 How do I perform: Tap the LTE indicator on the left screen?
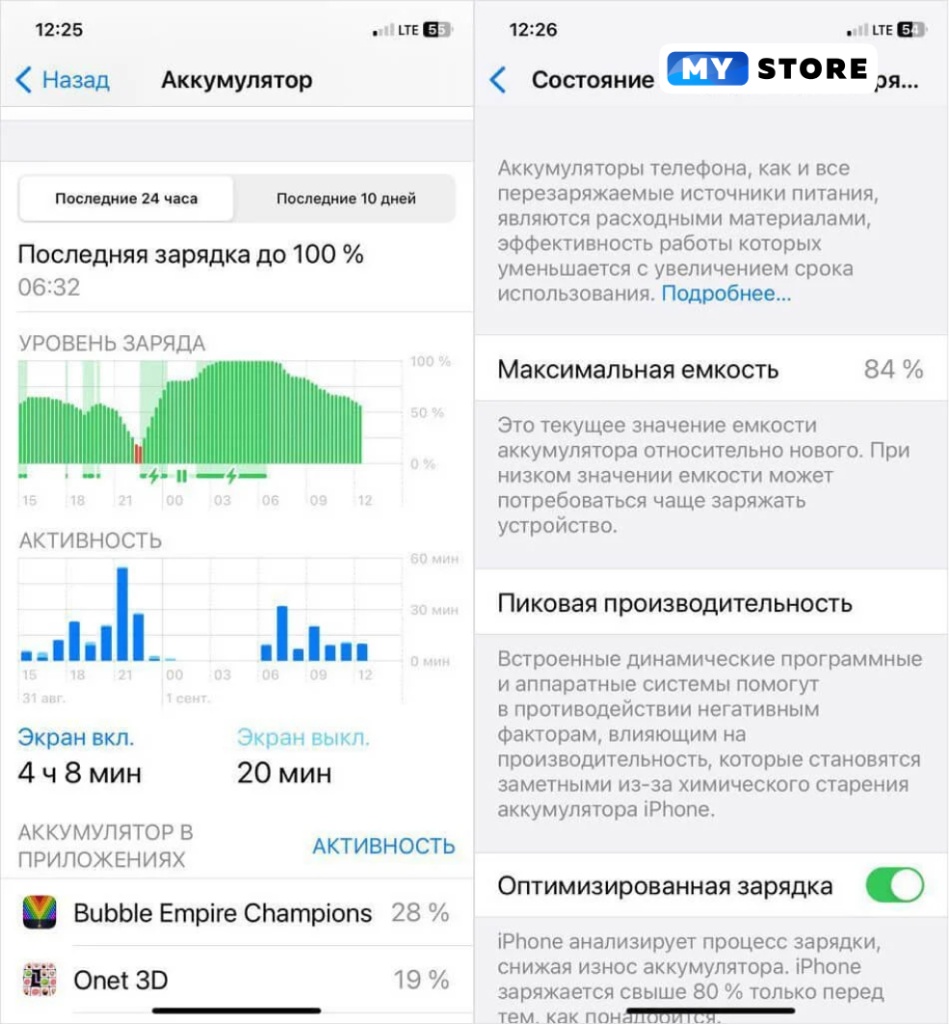pyautogui.click(x=408, y=29)
